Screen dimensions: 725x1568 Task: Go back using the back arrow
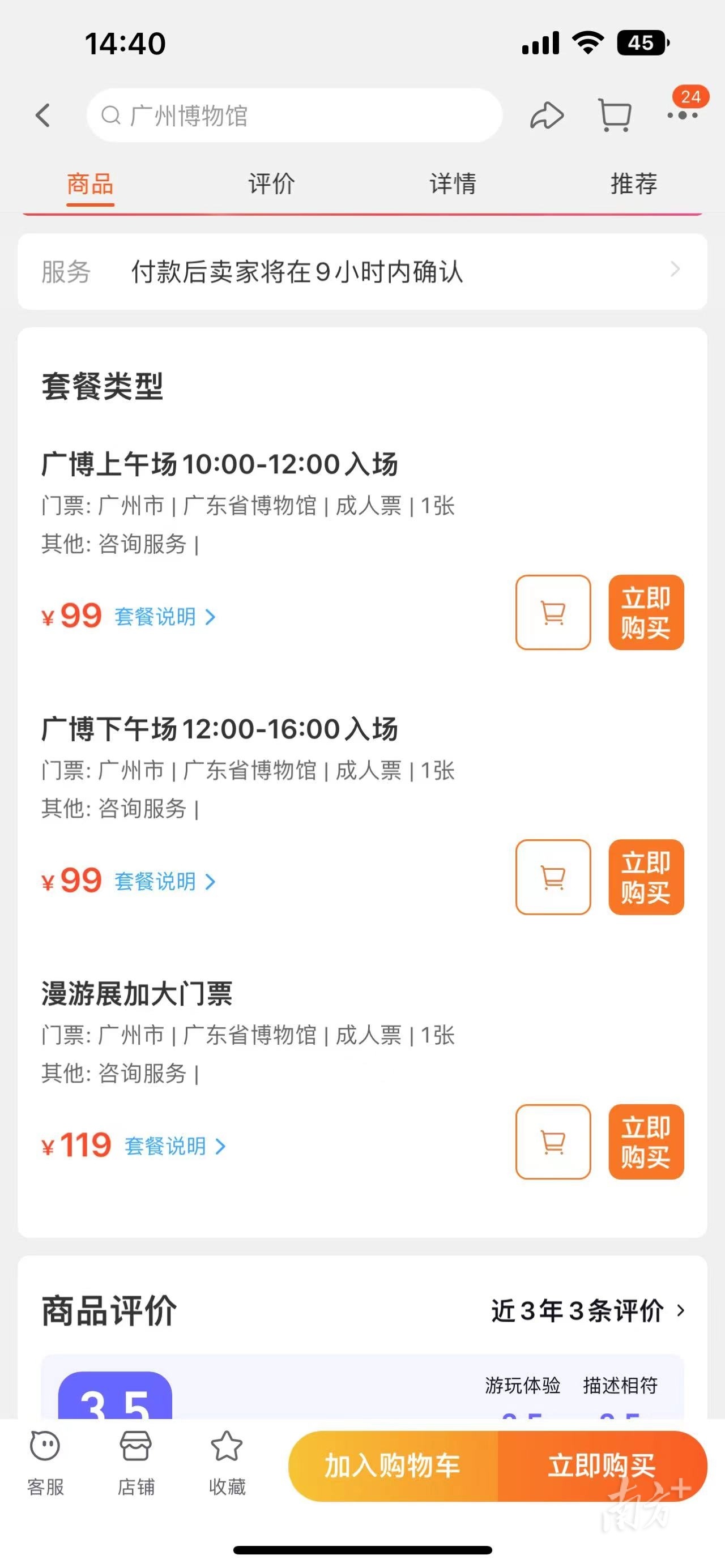tap(42, 115)
